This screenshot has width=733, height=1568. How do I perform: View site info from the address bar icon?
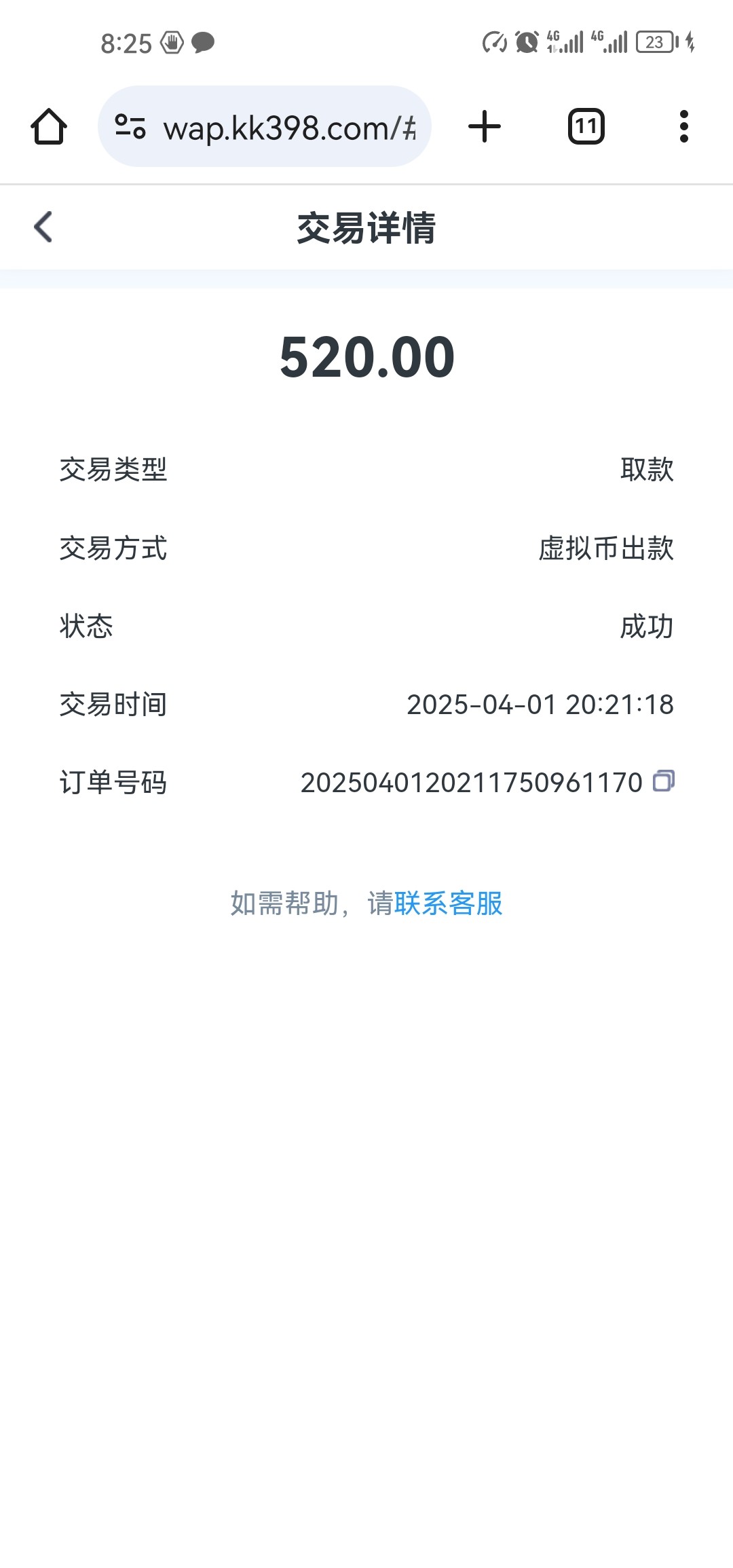pyautogui.click(x=130, y=127)
